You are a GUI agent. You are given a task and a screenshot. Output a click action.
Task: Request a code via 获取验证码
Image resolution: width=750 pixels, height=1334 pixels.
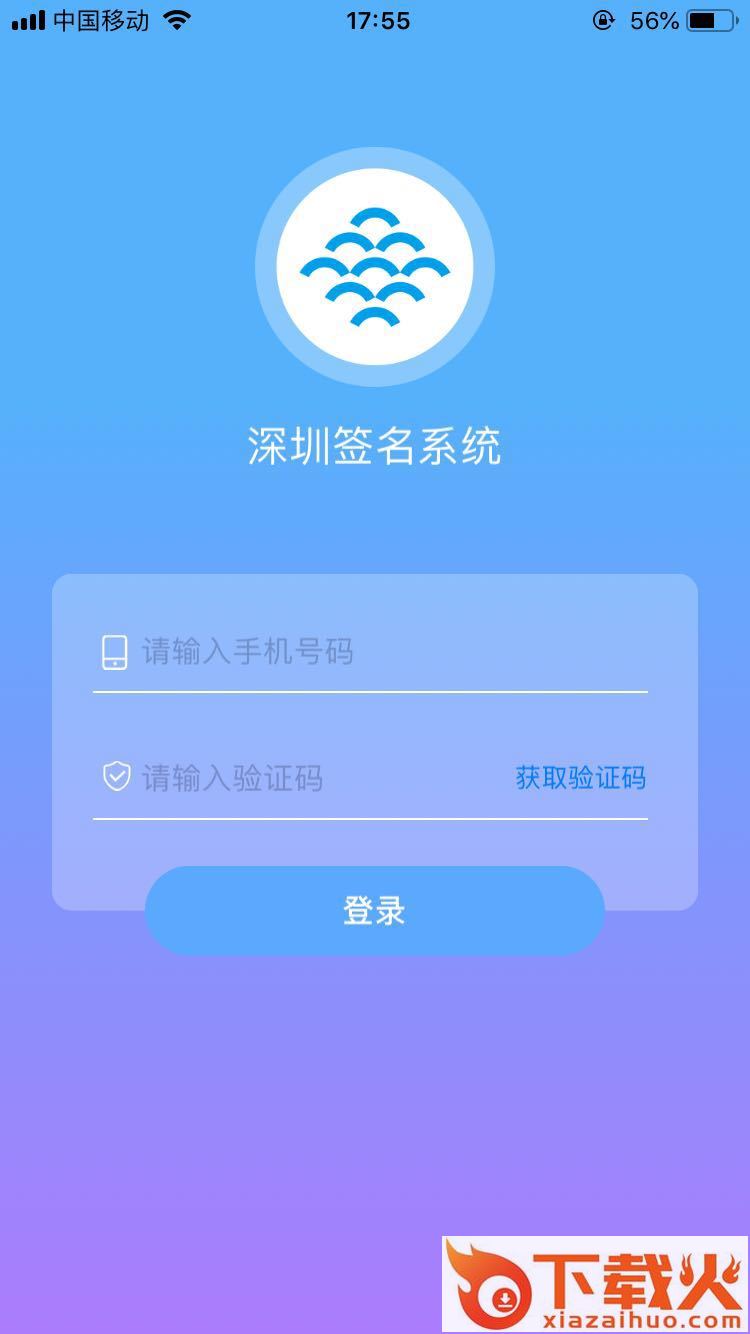581,778
